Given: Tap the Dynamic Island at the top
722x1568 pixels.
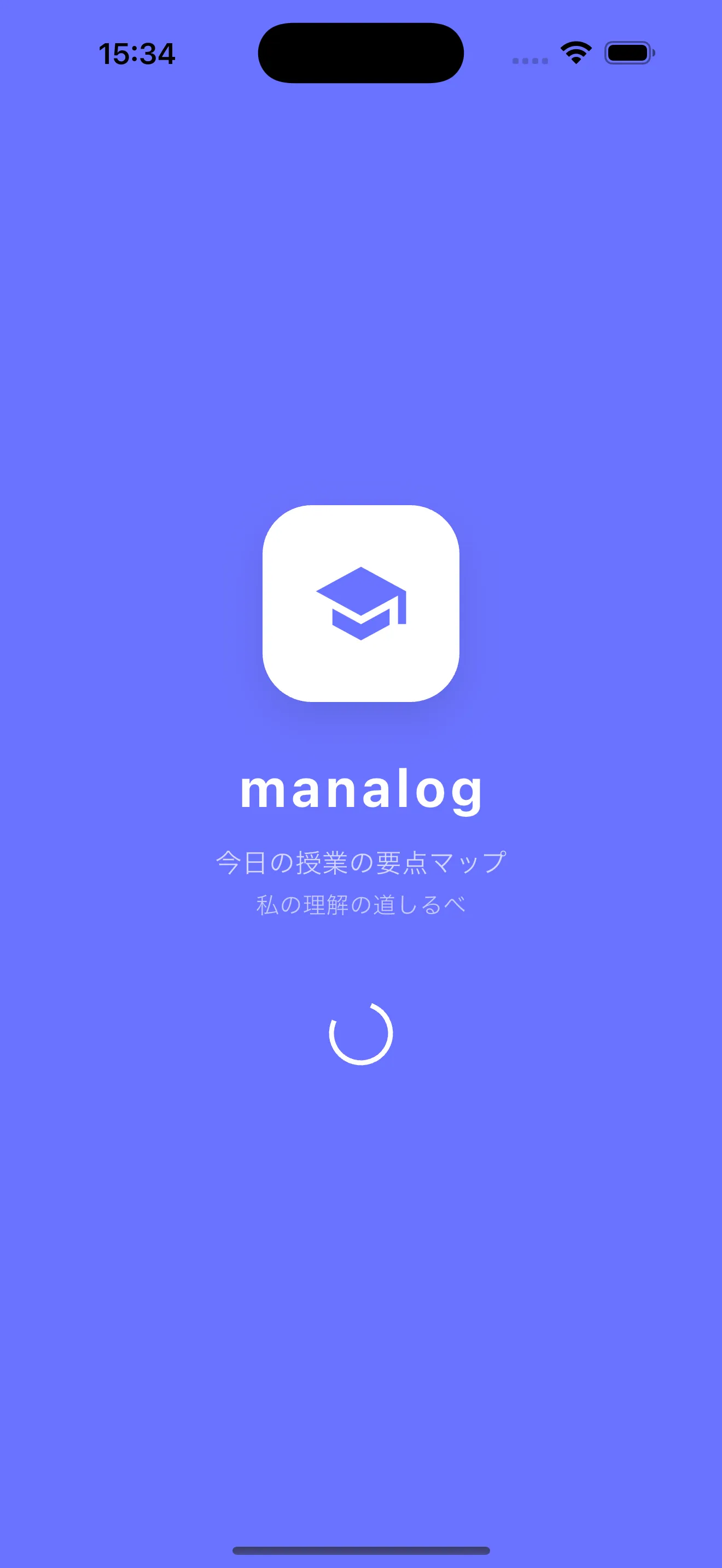Looking at the screenshot, I should coord(360,52).
